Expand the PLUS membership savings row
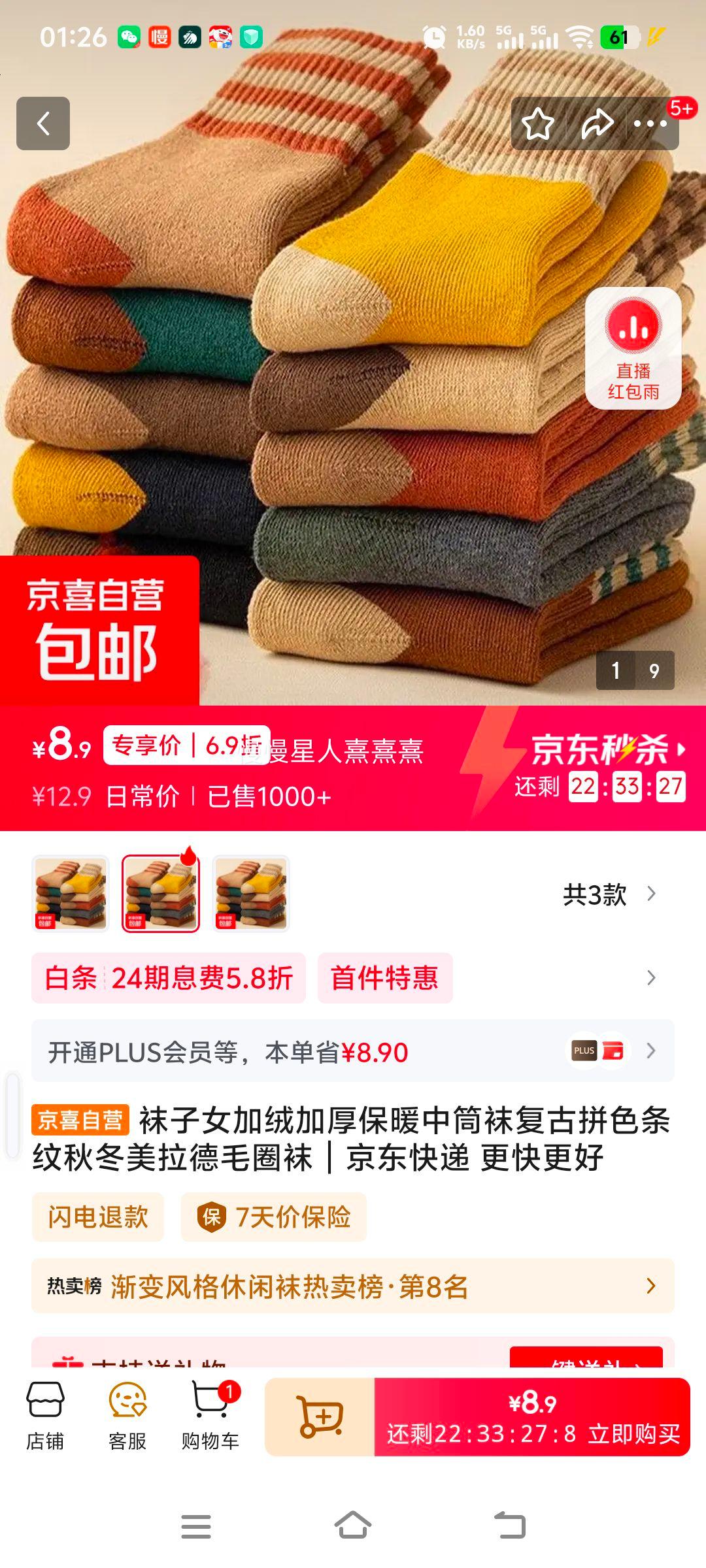706x1568 pixels. (x=353, y=1046)
